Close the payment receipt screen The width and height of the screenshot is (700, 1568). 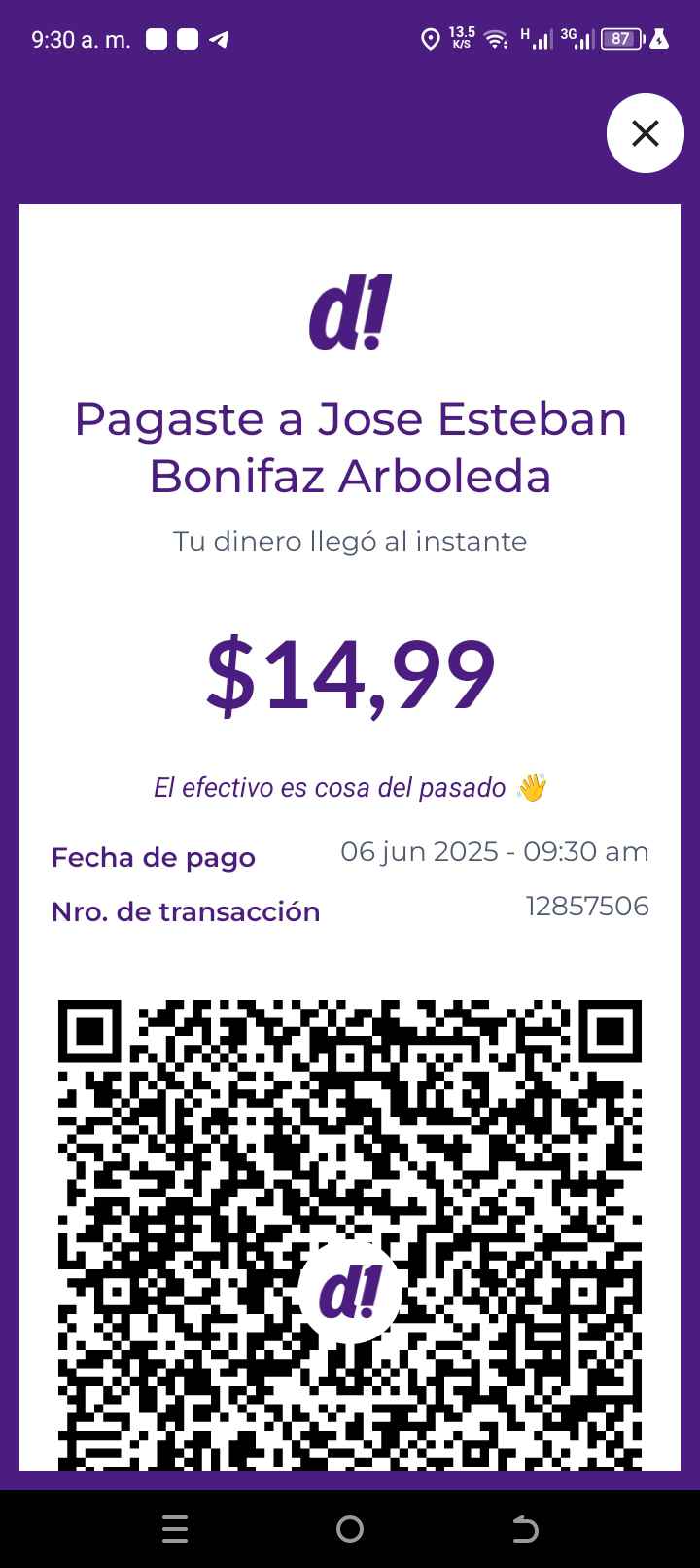click(x=646, y=133)
